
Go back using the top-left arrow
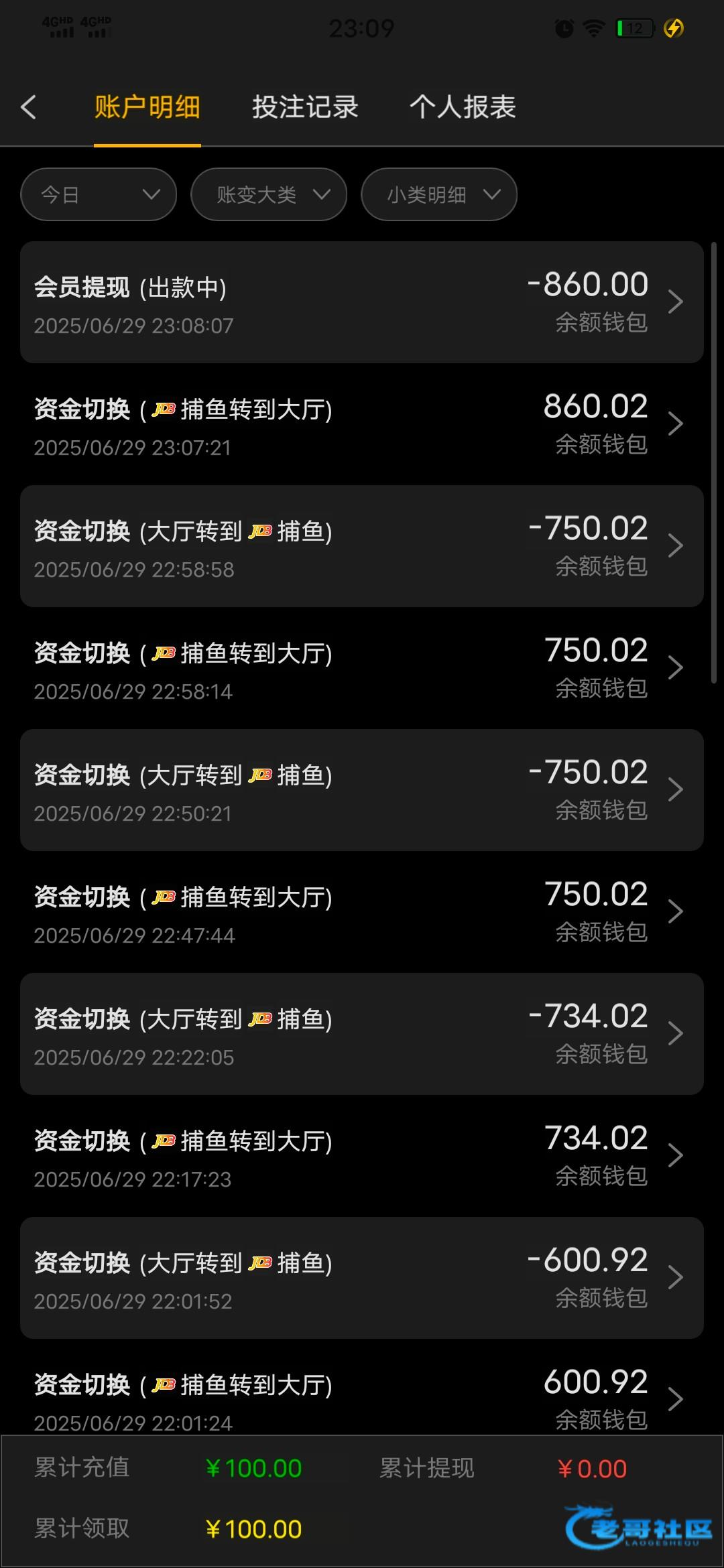coord(28,107)
